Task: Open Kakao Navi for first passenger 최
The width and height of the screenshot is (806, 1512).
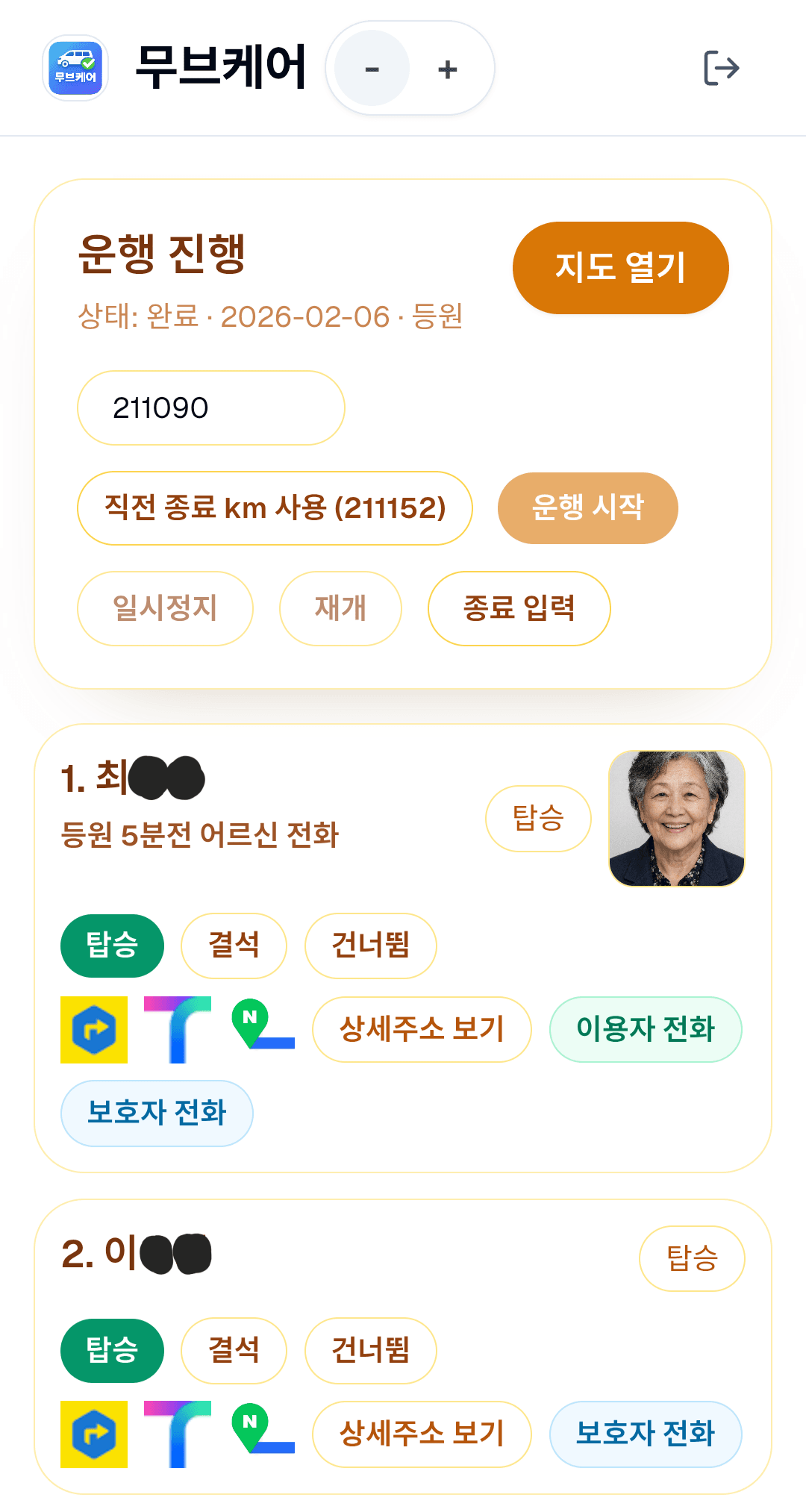Action: click(x=93, y=1030)
